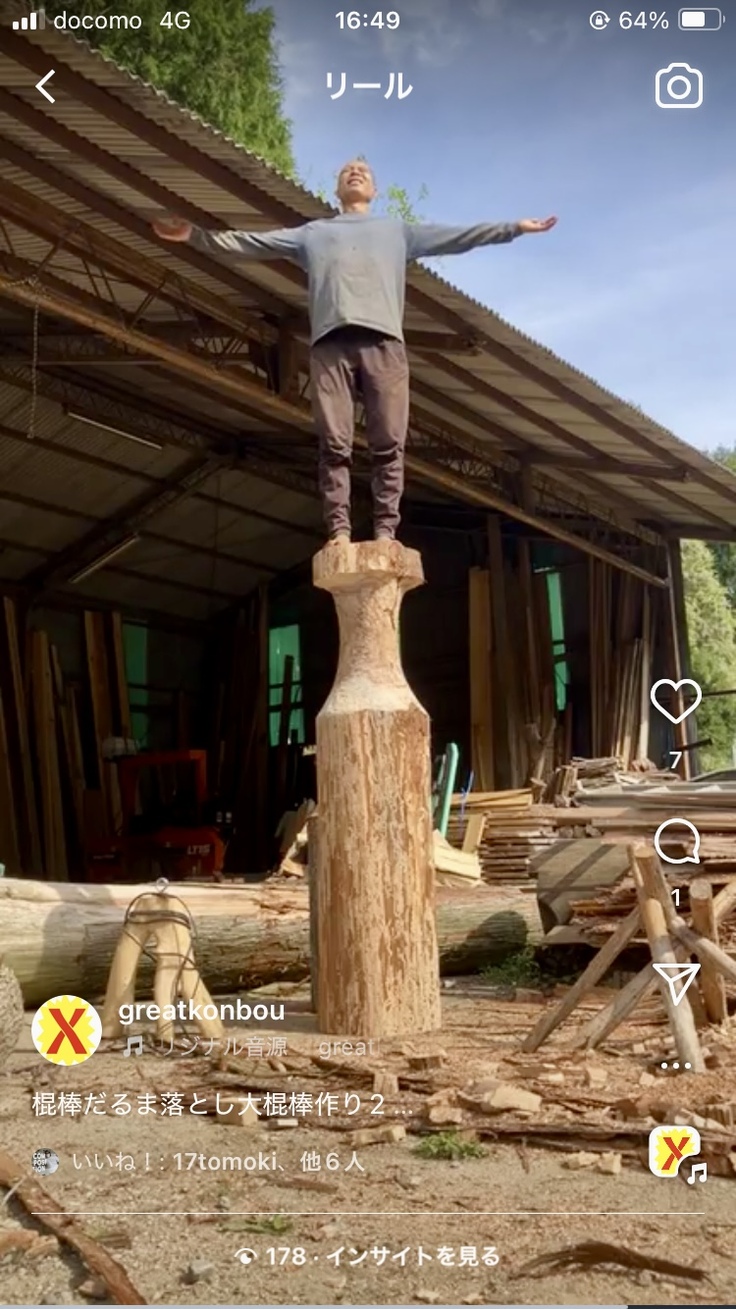Like this reel with the heart icon
736x1309 pixels.
pos(676,702)
